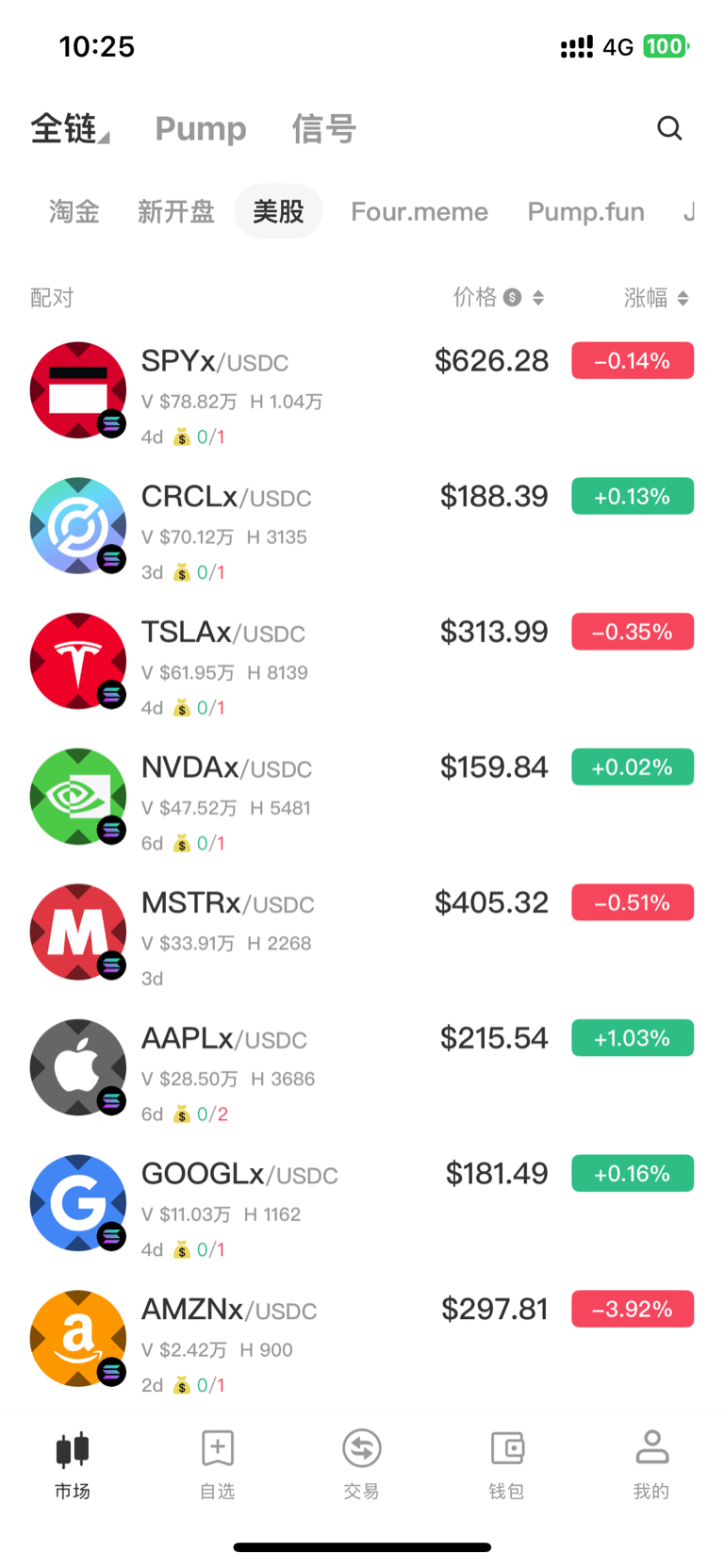The height and width of the screenshot is (1568, 724).
Task: Sort the list by 涨幅
Action: pyautogui.click(x=656, y=298)
